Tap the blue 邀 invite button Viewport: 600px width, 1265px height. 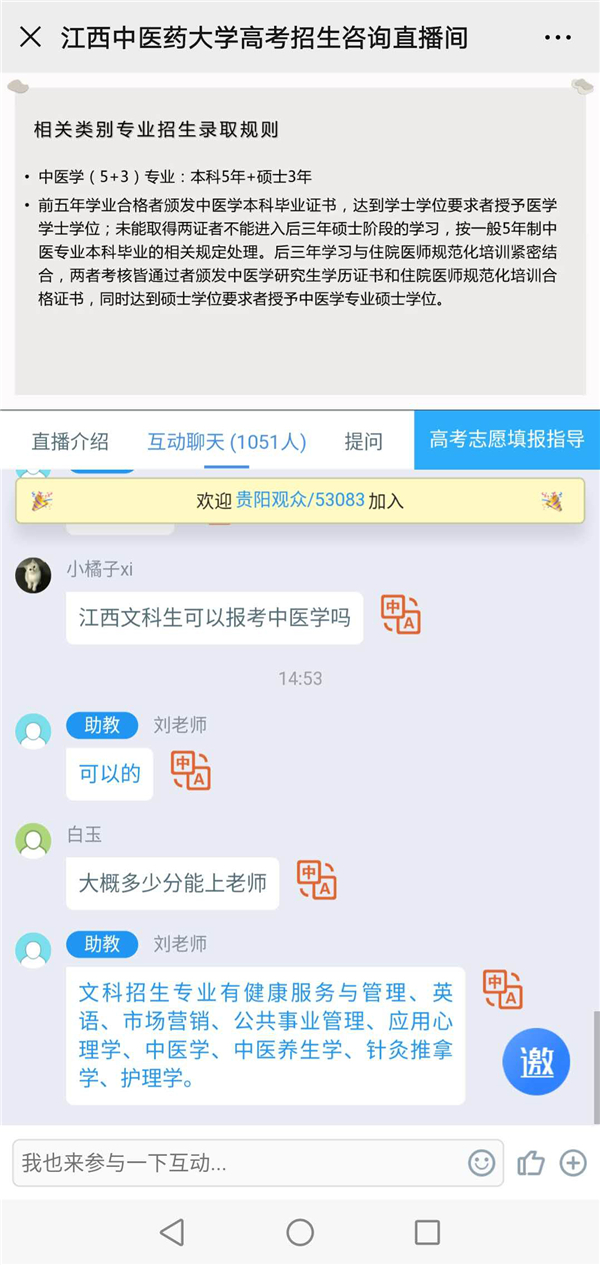point(536,1062)
